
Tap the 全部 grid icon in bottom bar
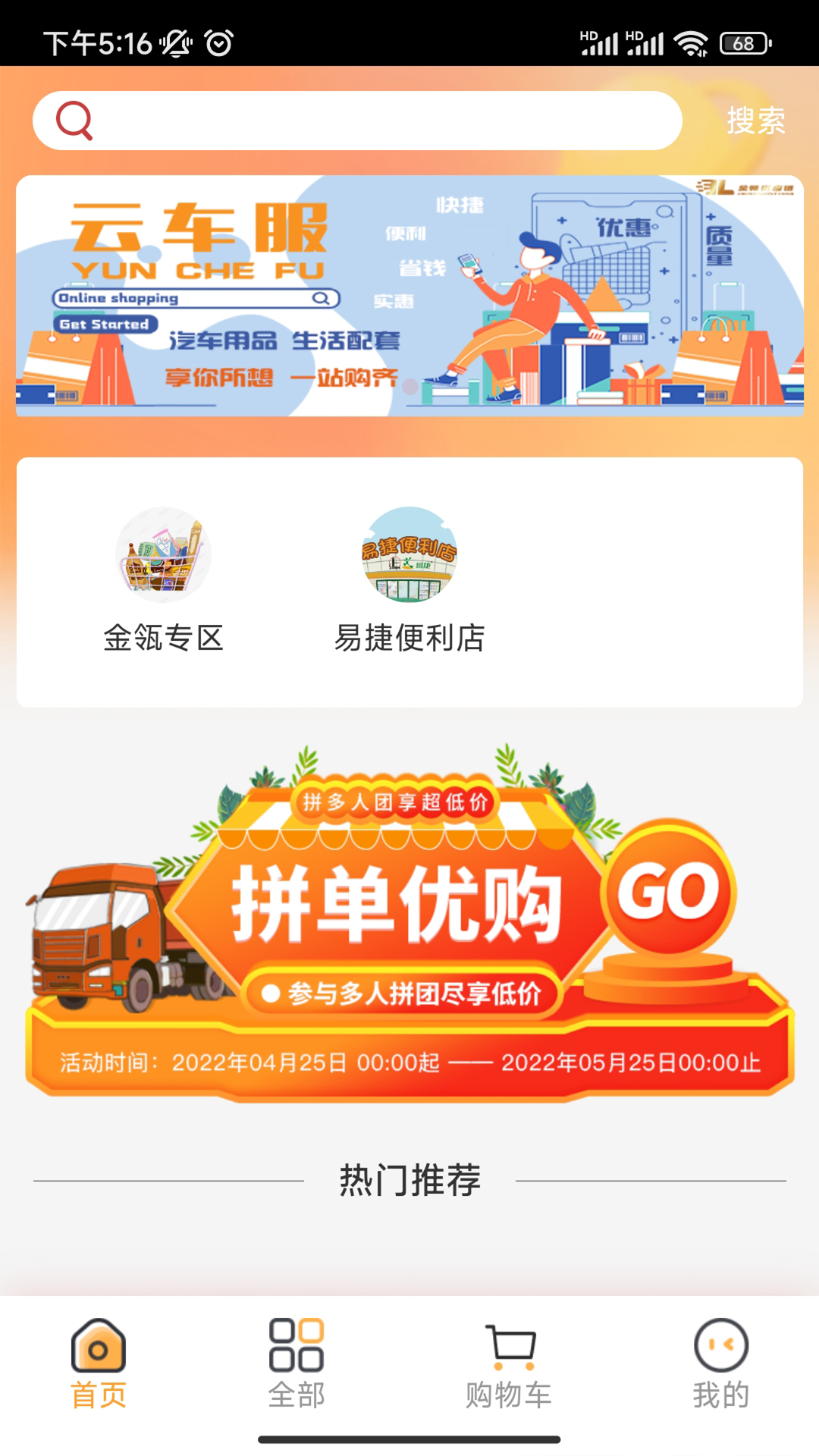pos(297,1345)
